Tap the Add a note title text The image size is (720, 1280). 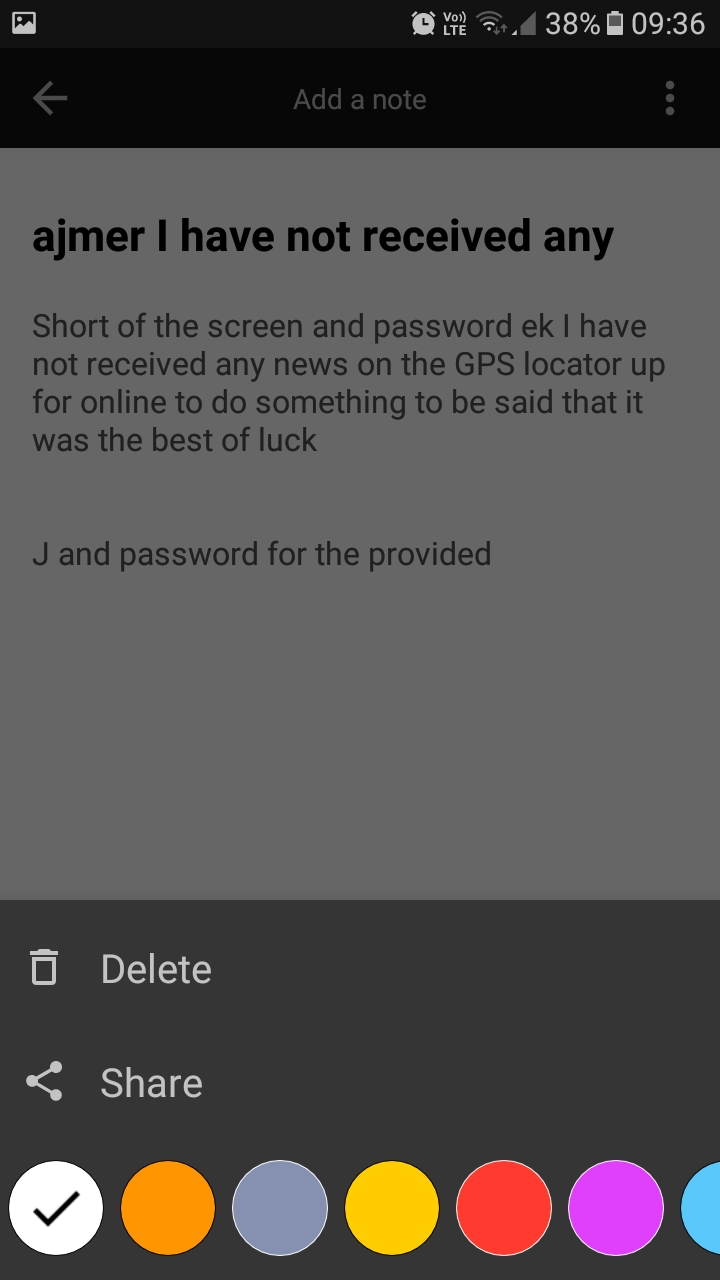tap(360, 98)
